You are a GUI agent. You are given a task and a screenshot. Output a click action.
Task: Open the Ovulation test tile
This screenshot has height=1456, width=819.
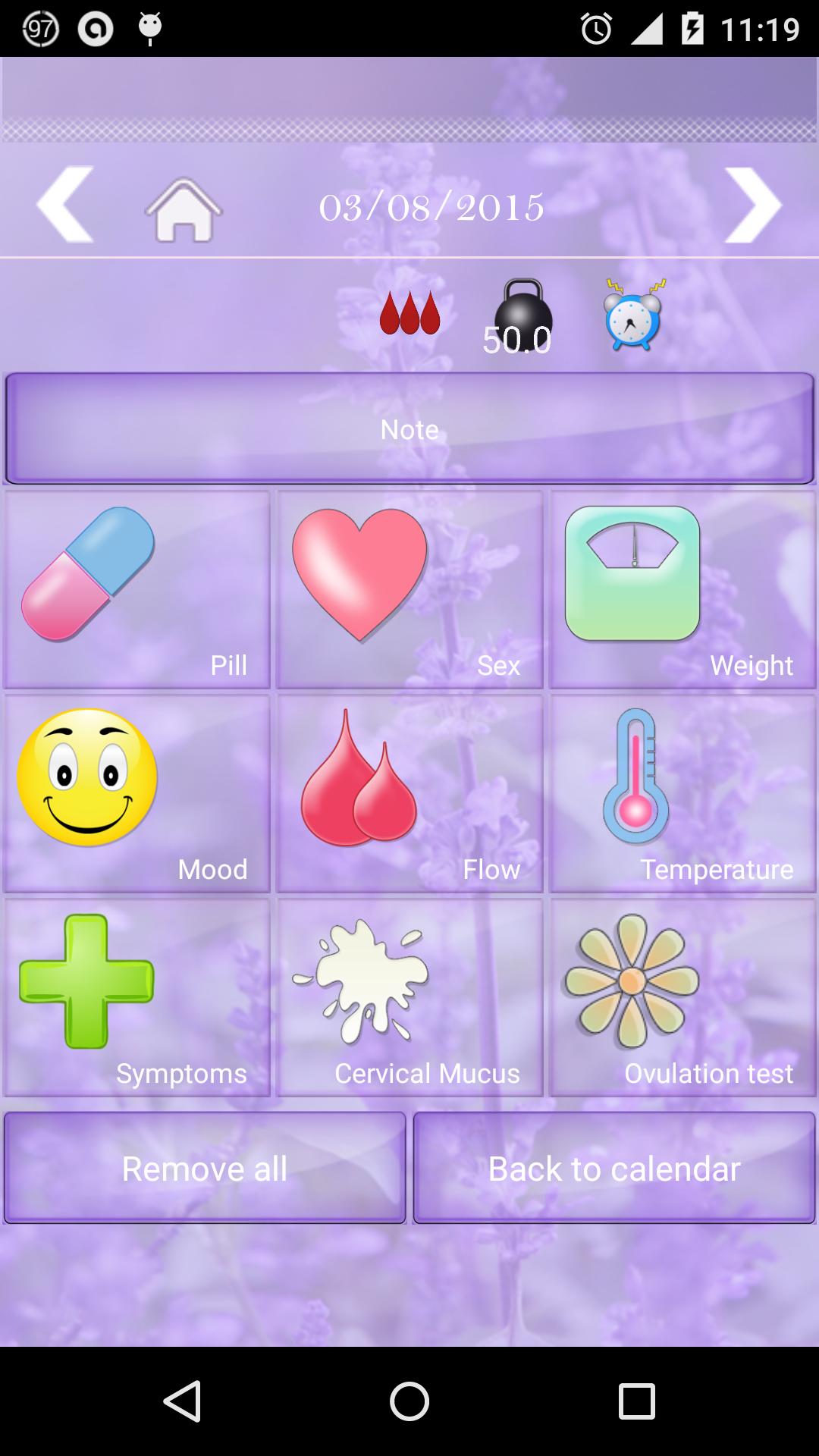coord(682,997)
